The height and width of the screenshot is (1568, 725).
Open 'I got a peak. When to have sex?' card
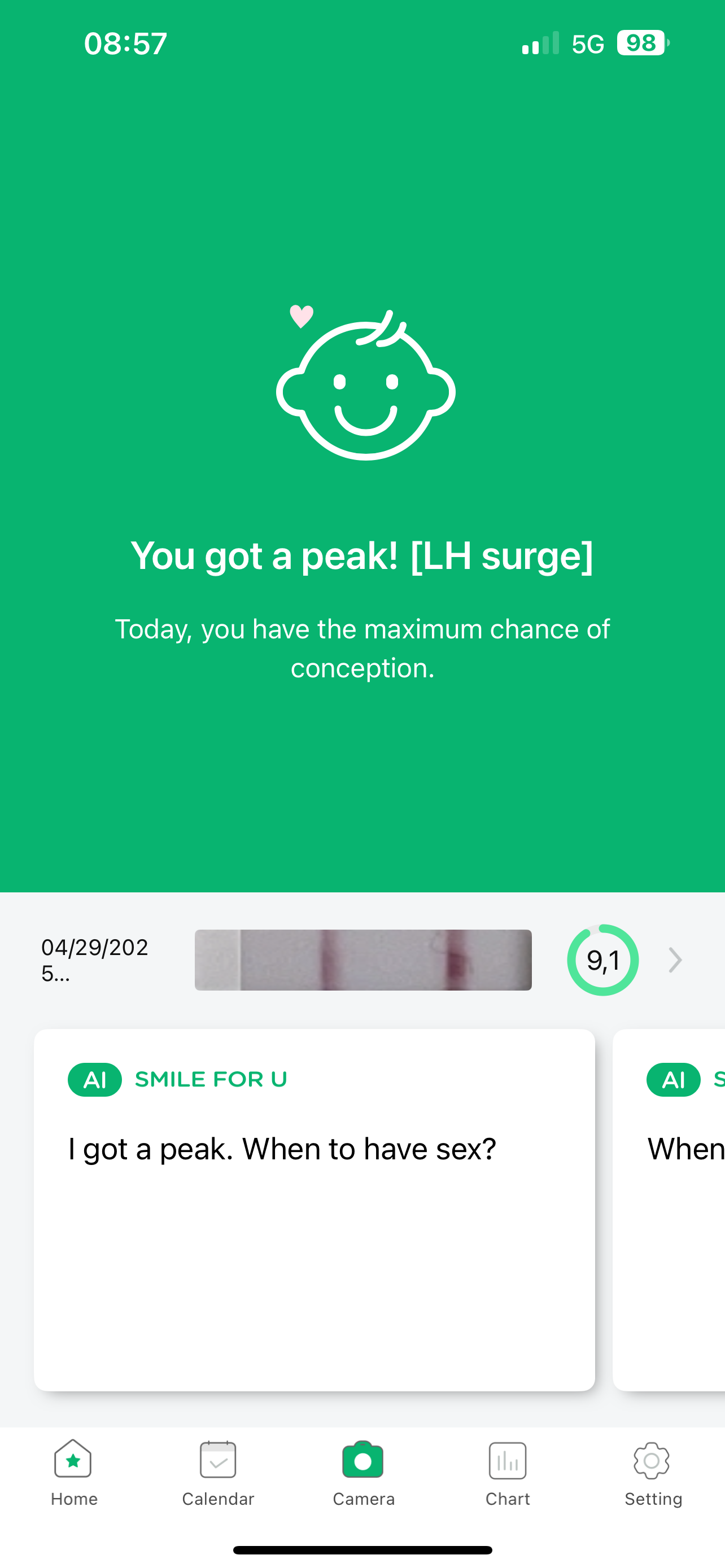(314, 1209)
